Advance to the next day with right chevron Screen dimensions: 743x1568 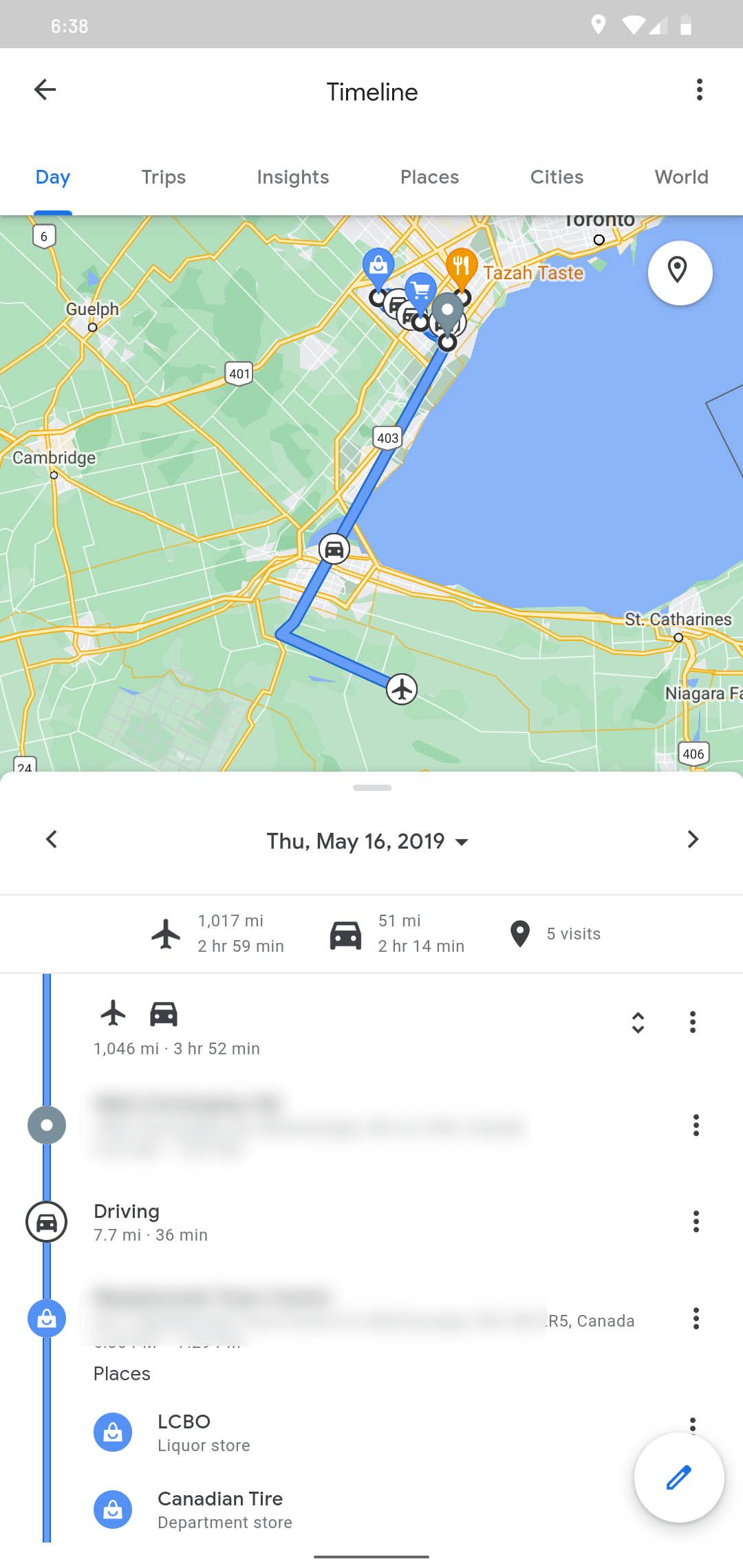point(693,839)
